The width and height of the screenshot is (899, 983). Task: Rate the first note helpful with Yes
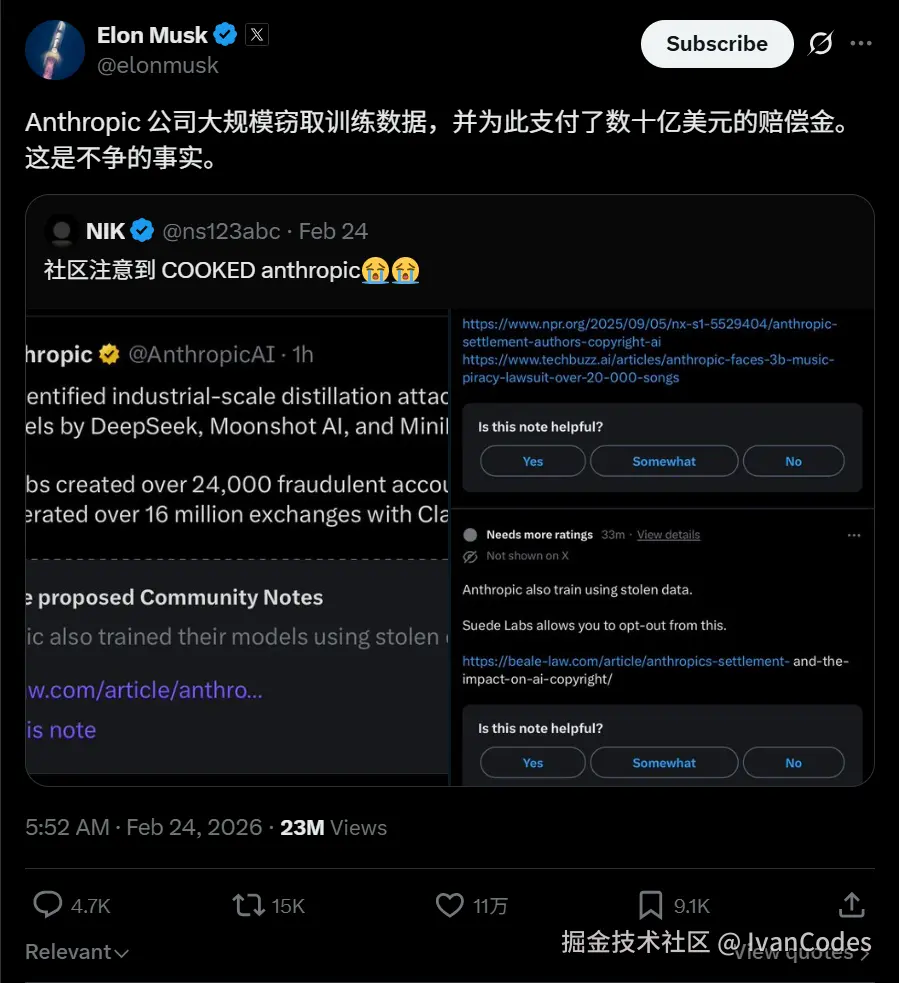(532, 461)
